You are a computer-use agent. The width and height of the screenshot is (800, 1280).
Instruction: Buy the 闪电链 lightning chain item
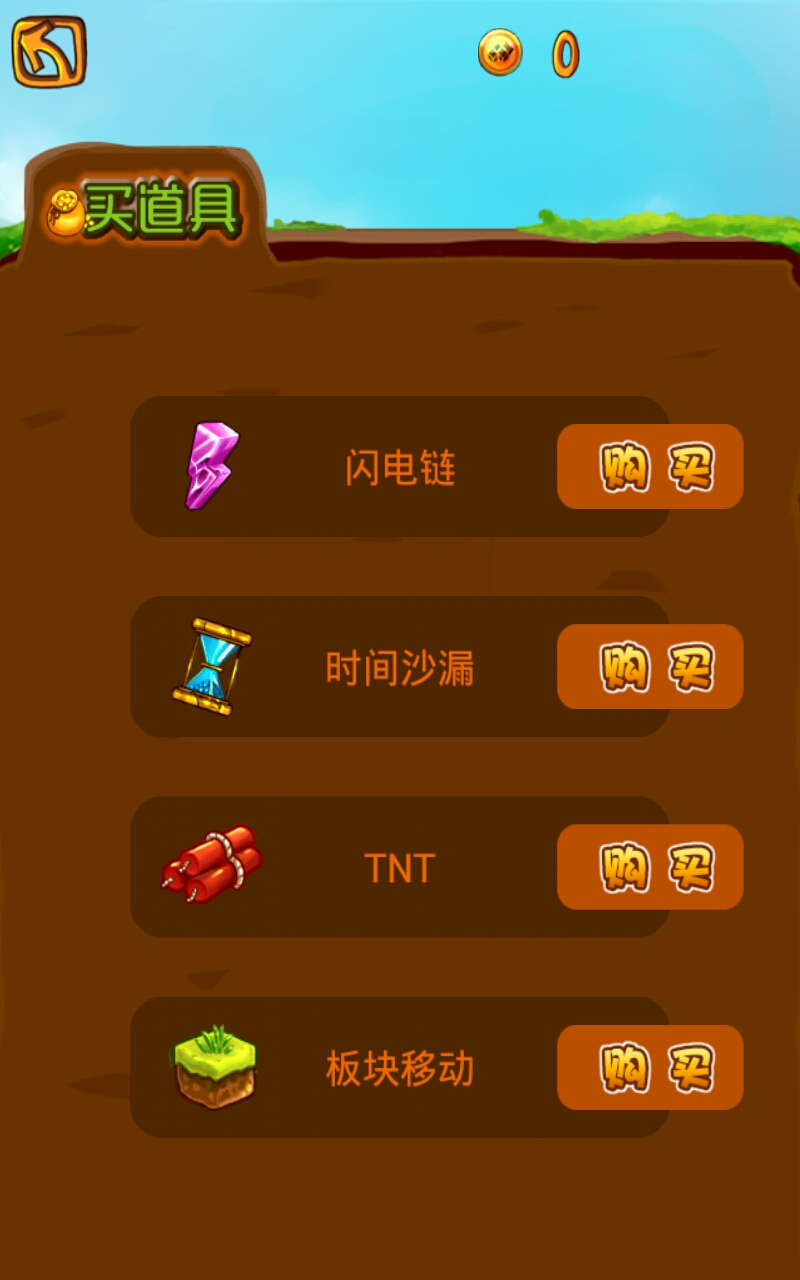coord(650,467)
